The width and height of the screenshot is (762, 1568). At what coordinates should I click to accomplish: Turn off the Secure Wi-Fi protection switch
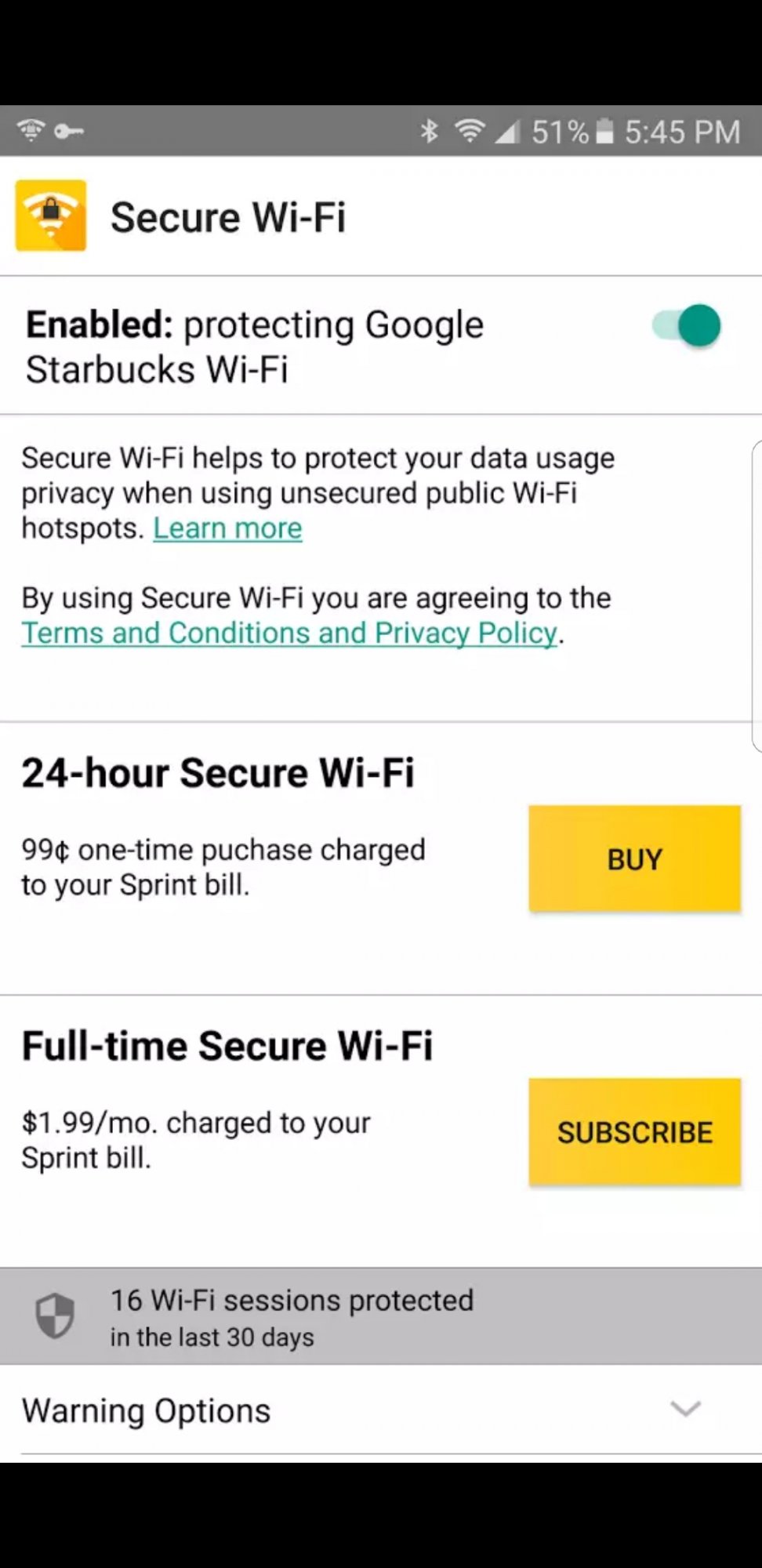pos(687,326)
